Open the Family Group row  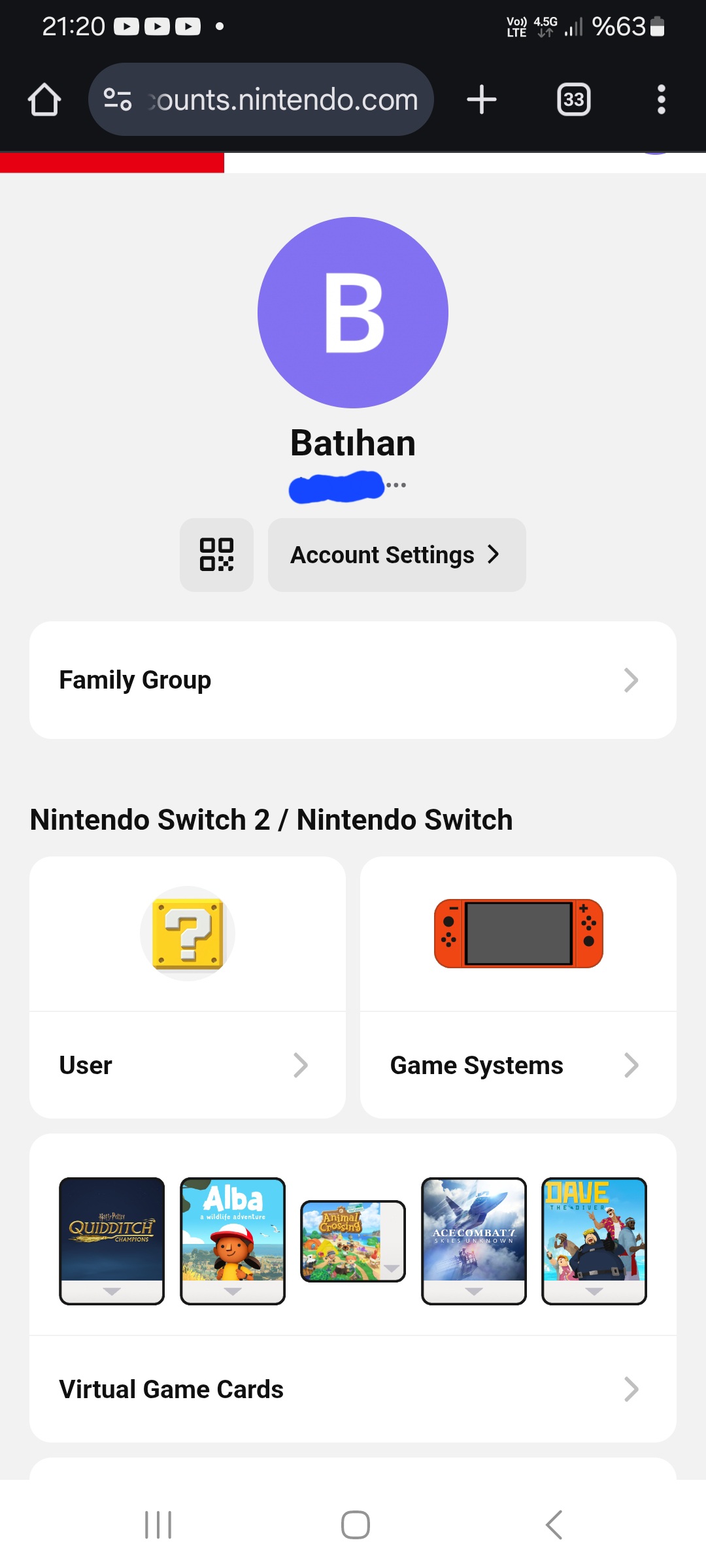click(x=353, y=680)
